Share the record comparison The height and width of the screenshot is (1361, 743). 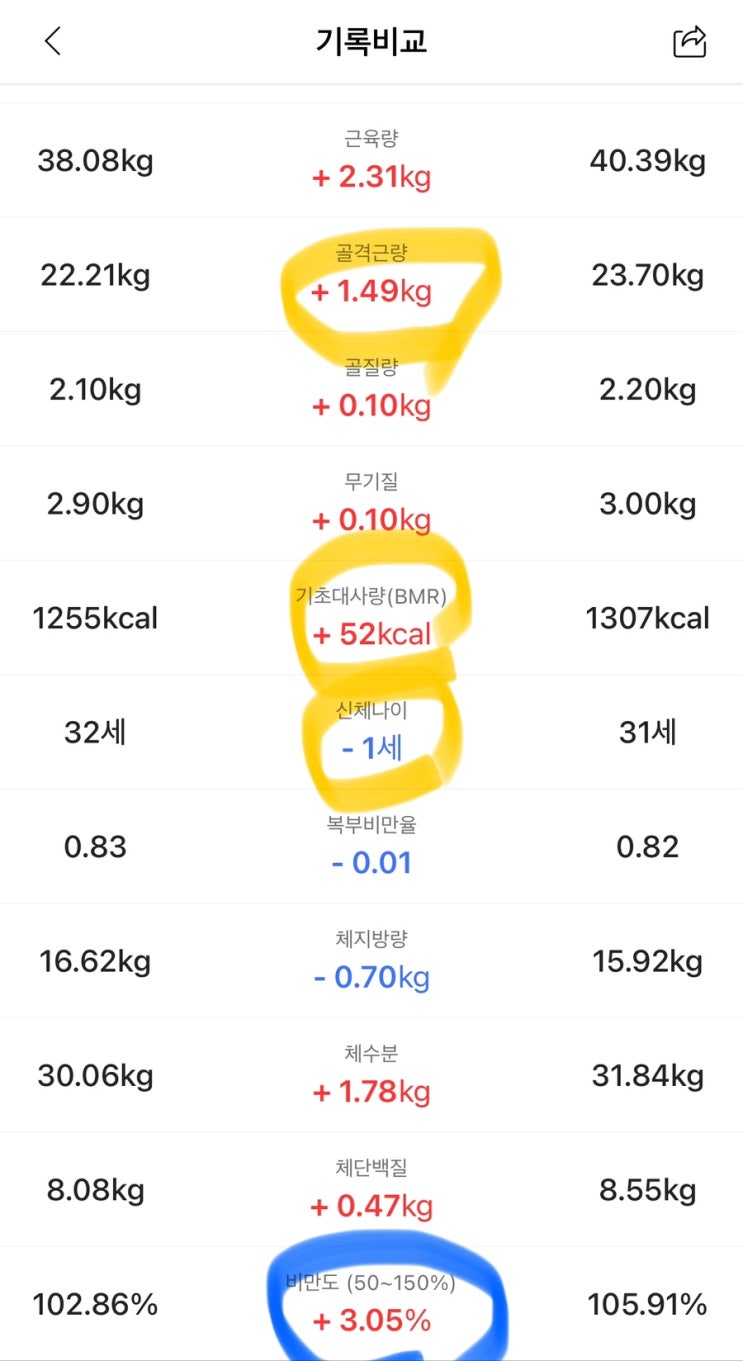point(690,41)
